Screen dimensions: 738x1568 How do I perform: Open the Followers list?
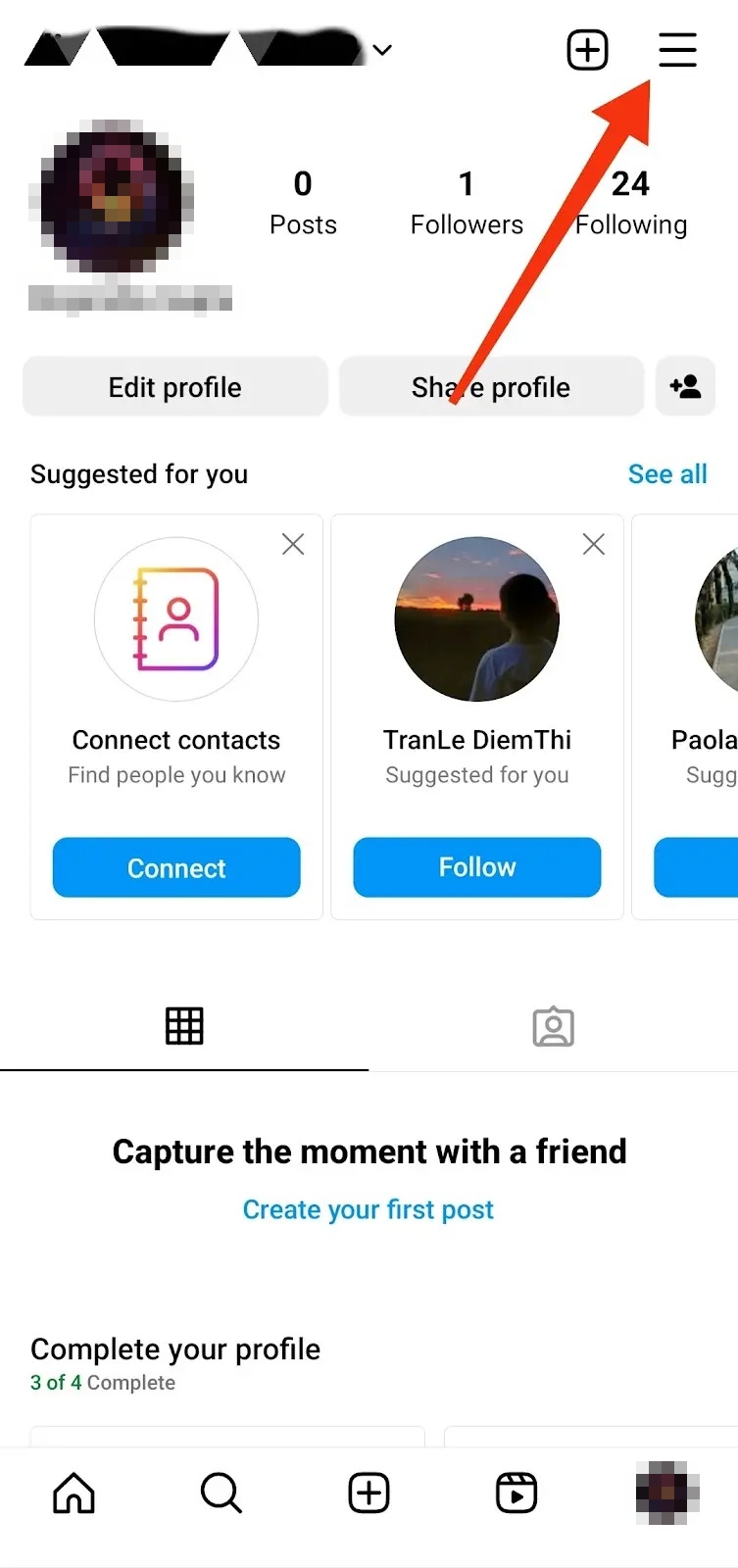[x=467, y=203]
